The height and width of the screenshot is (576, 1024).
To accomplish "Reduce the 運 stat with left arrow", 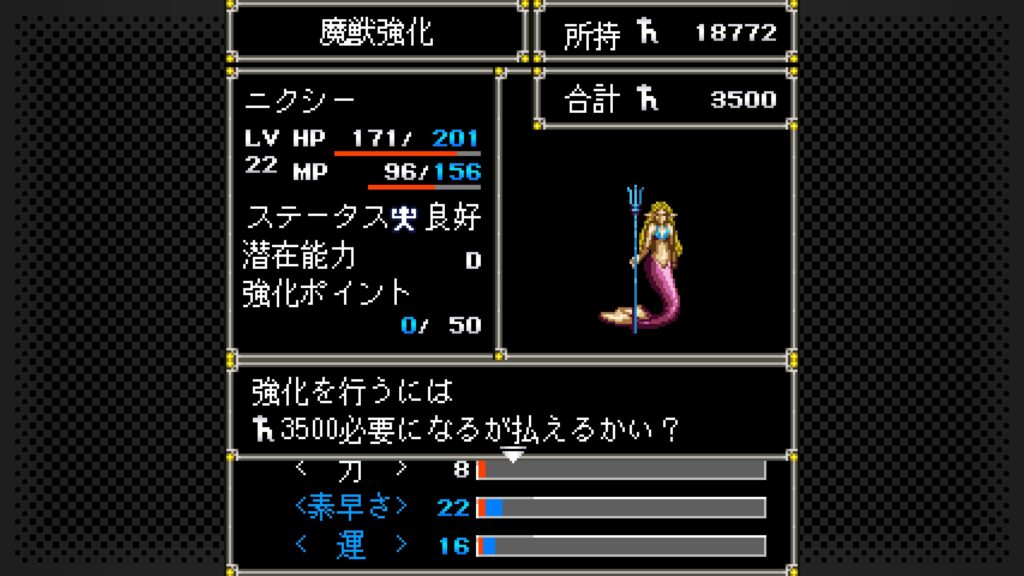I will (x=302, y=546).
